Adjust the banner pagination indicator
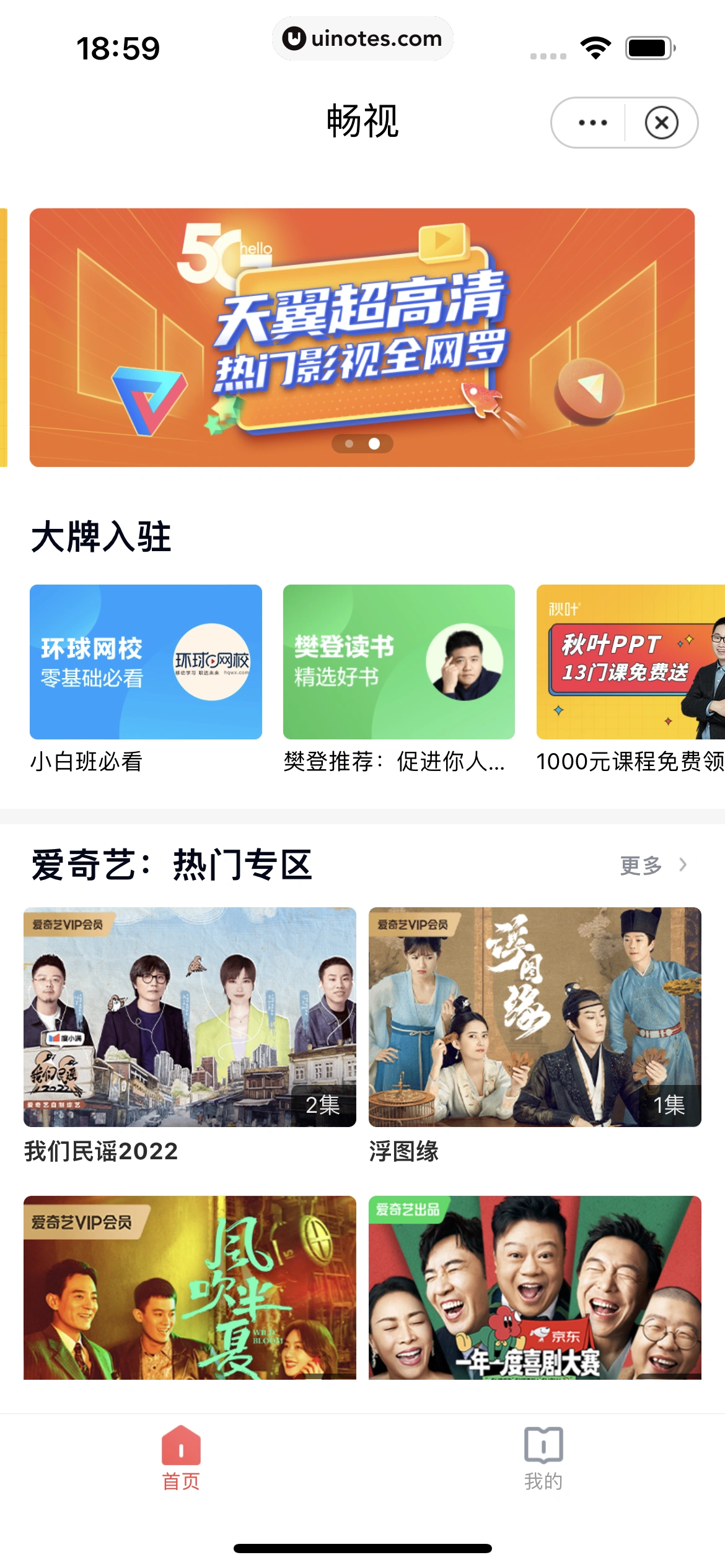Screen dimensions: 725x1568 [362, 443]
